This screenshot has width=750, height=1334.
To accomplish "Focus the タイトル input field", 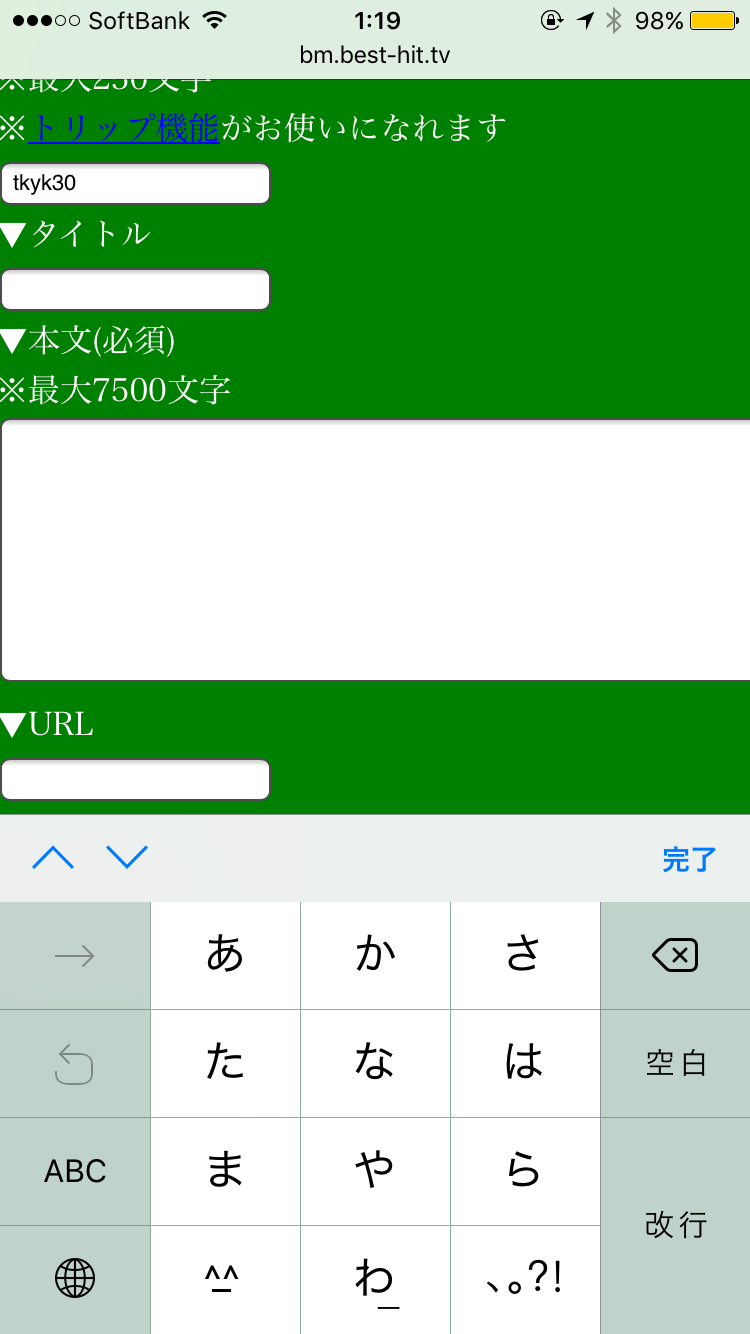I will coord(135,290).
